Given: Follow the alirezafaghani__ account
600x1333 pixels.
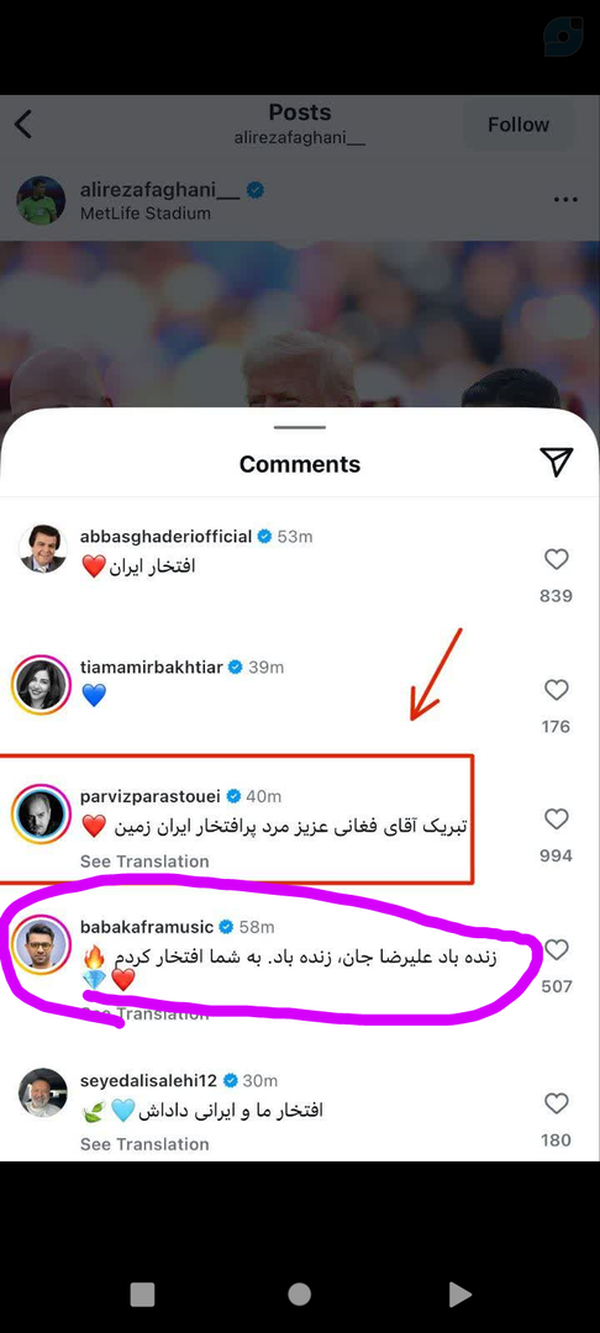Looking at the screenshot, I should [x=518, y=125].
